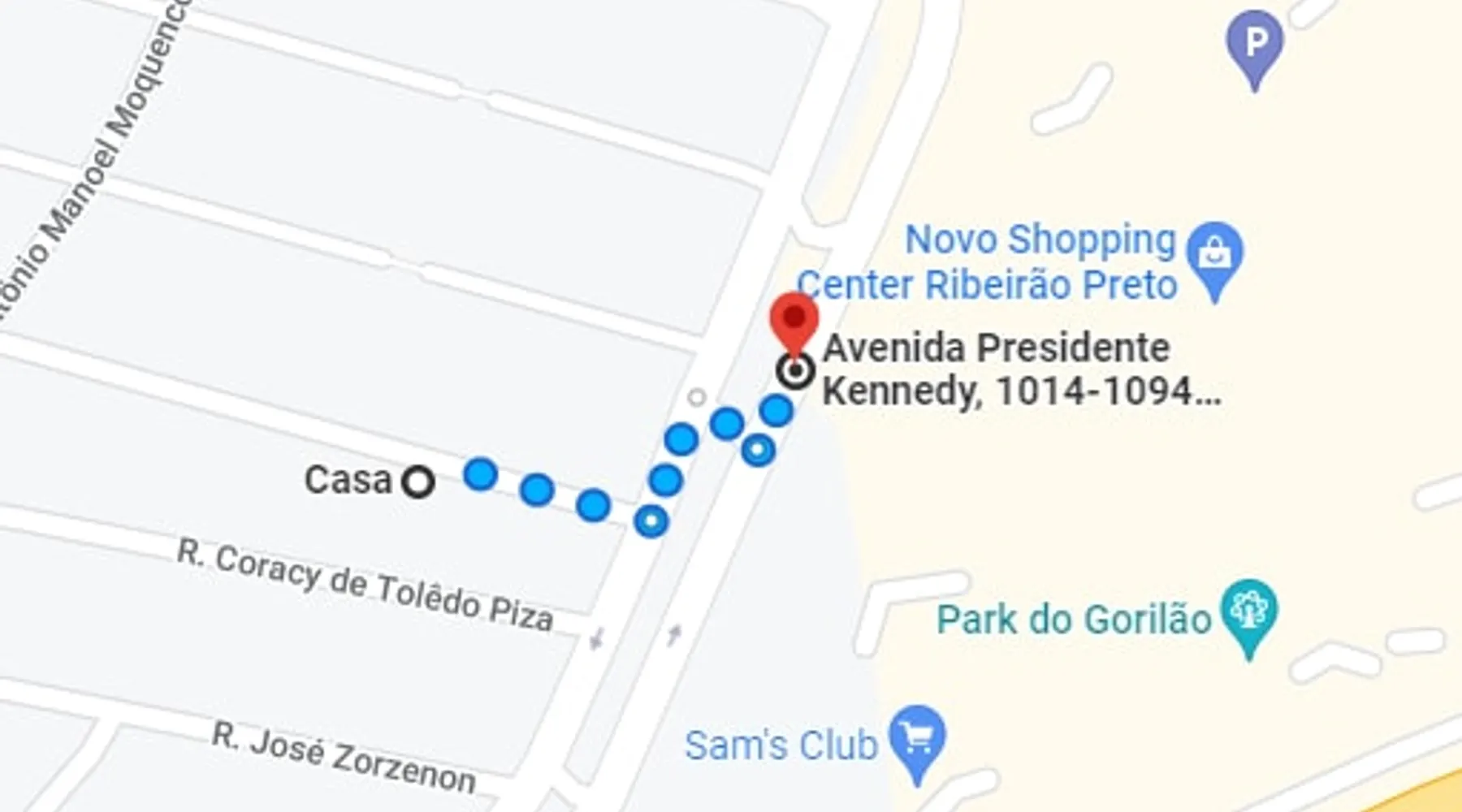Viewport: 1462px width, 812px height.
Task: Tap the Casa starting point marker
Action: tap(418, 482)
